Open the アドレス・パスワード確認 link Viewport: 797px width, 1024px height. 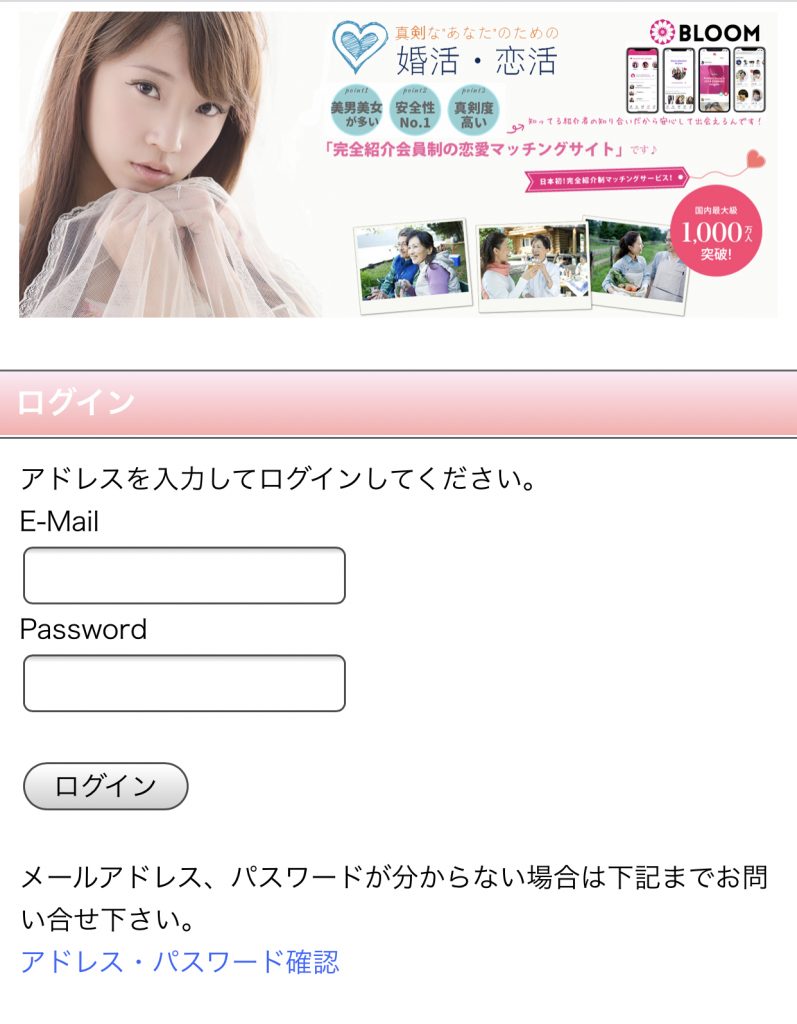point(180,962)
